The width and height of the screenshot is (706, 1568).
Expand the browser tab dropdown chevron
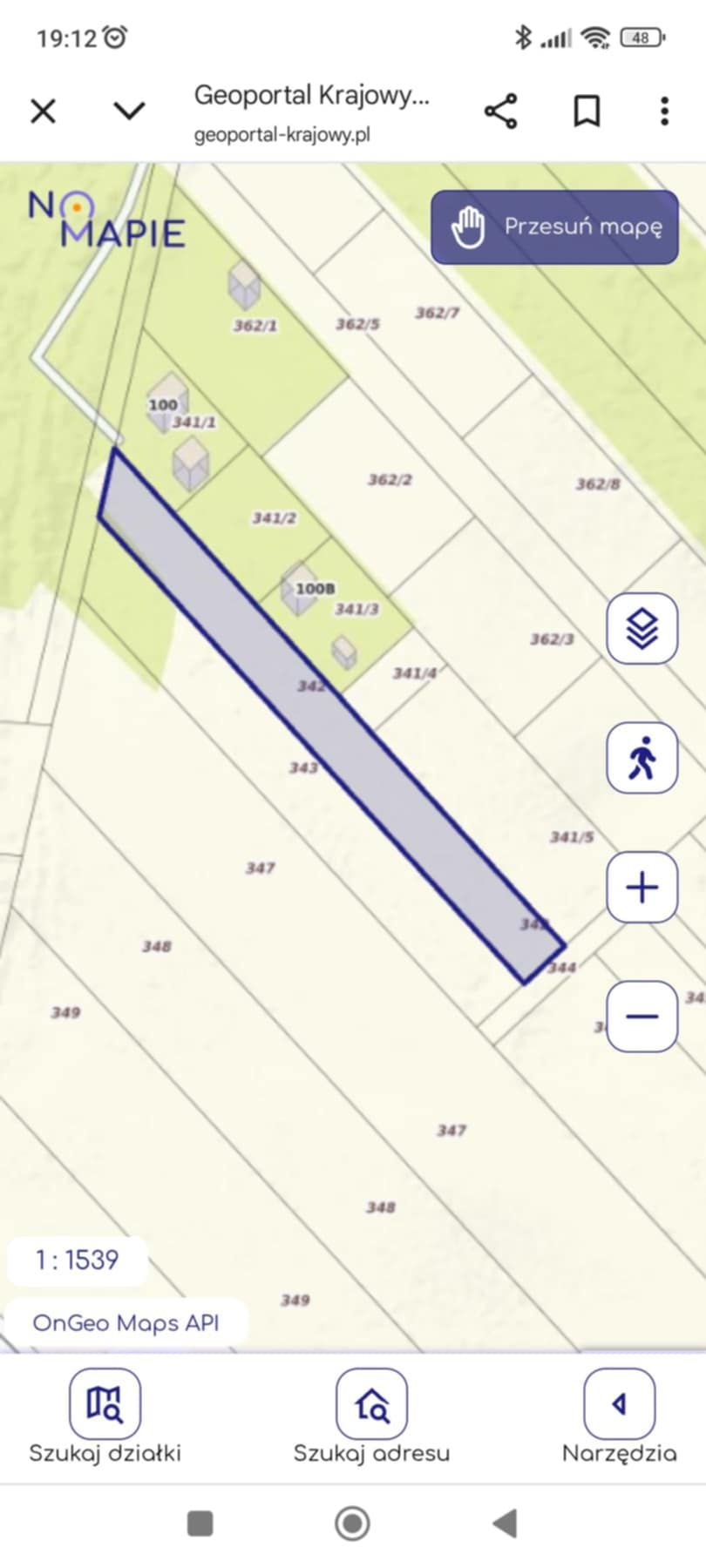click(129, 111)
